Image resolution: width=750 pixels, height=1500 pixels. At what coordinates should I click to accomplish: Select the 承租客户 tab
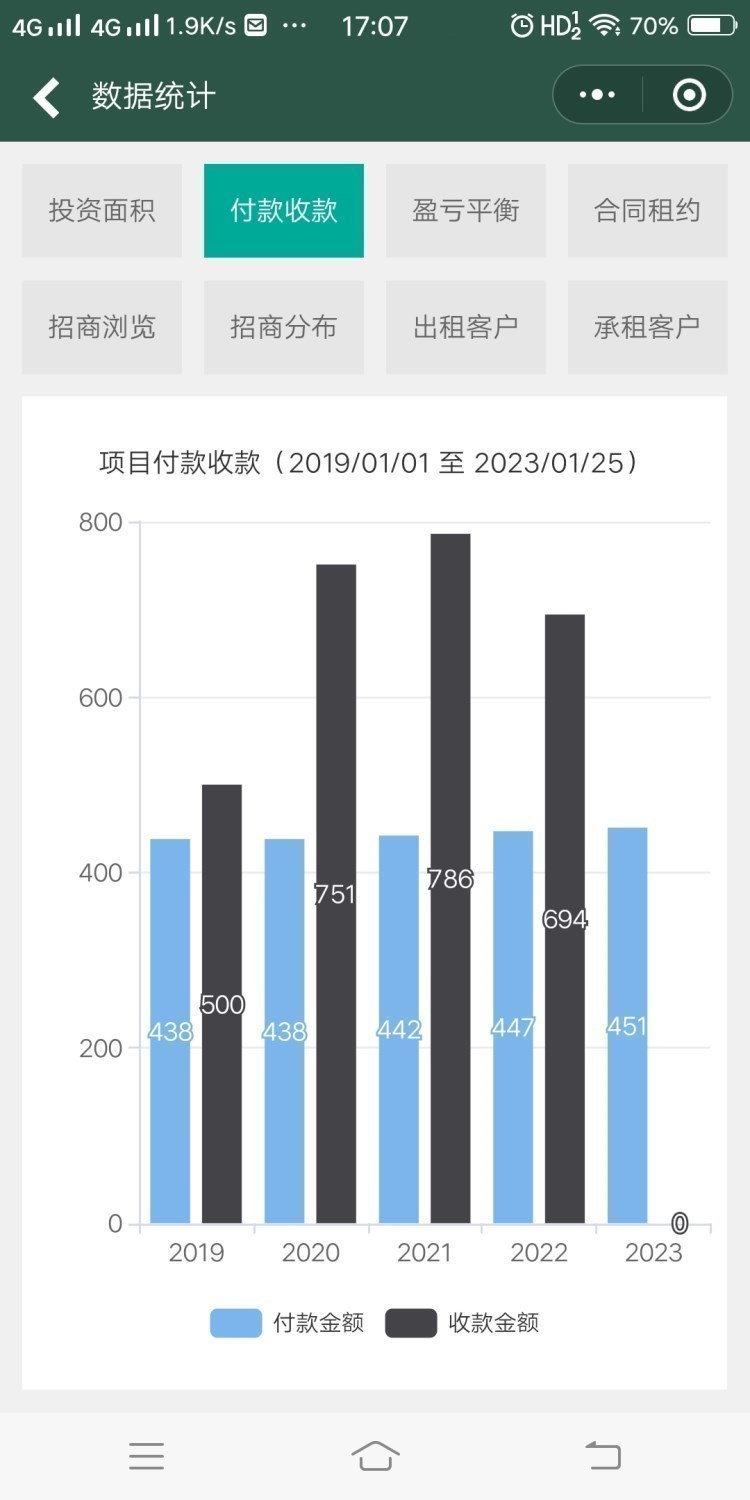pyautogui.click(x=647, y=327)
